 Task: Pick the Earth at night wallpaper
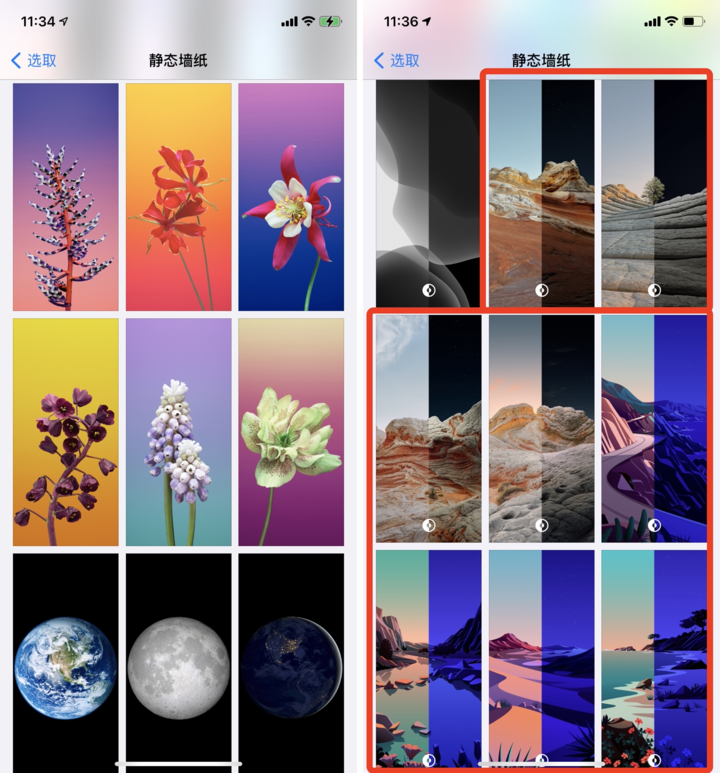pyautogui.click(x=291, y=662)
